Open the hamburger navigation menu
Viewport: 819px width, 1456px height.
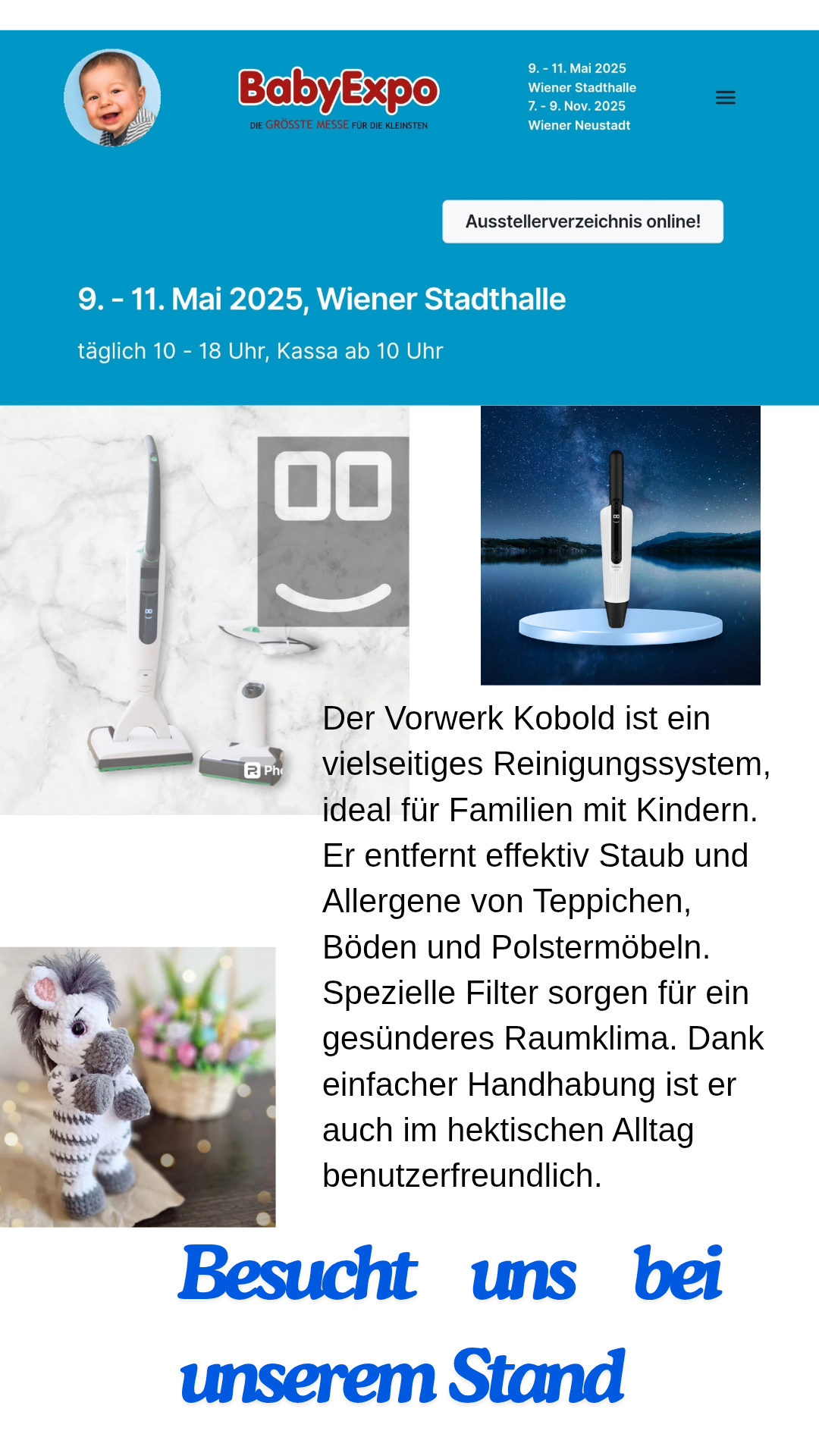tap(725, 97)
